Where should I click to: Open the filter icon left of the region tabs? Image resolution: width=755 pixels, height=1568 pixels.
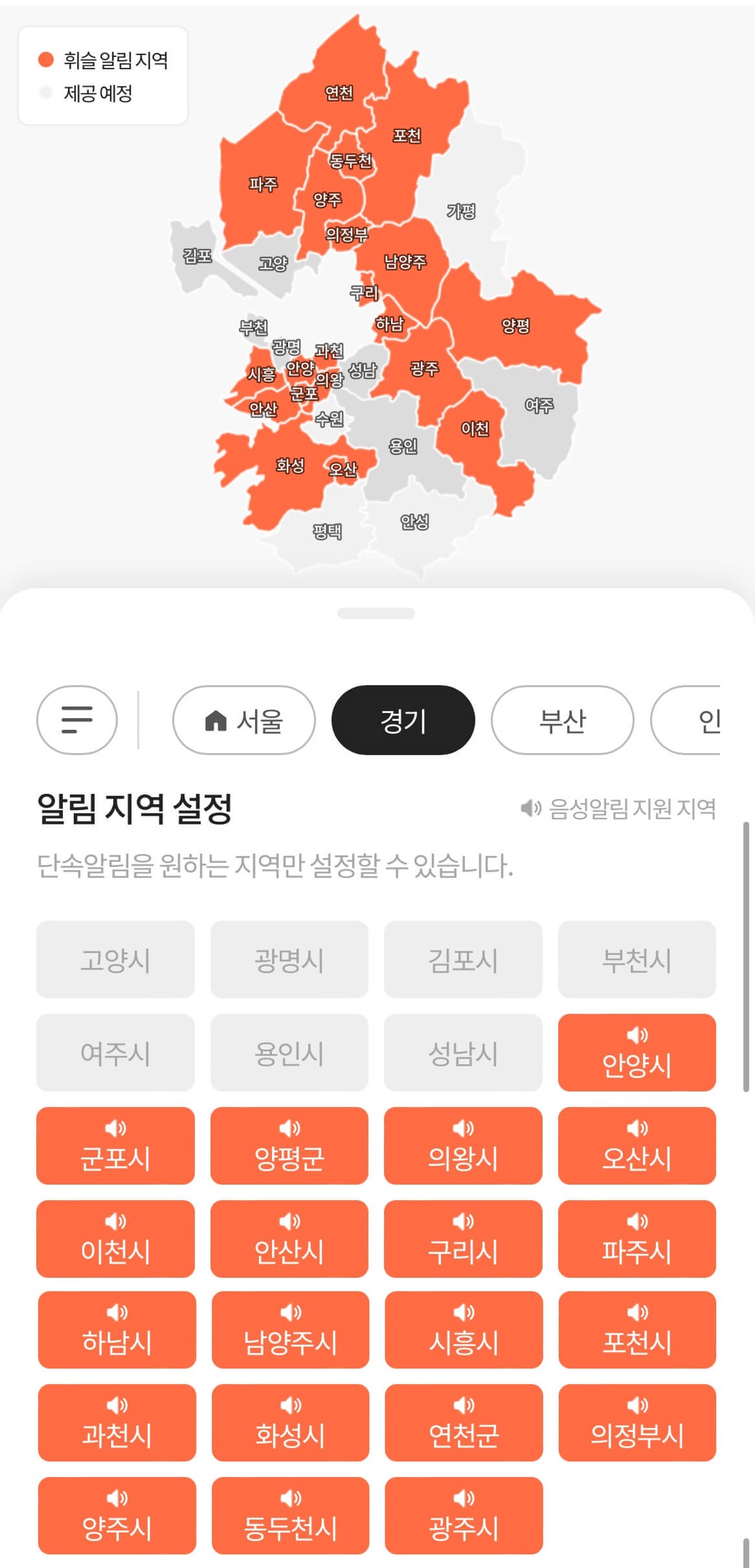pos(76,720)
